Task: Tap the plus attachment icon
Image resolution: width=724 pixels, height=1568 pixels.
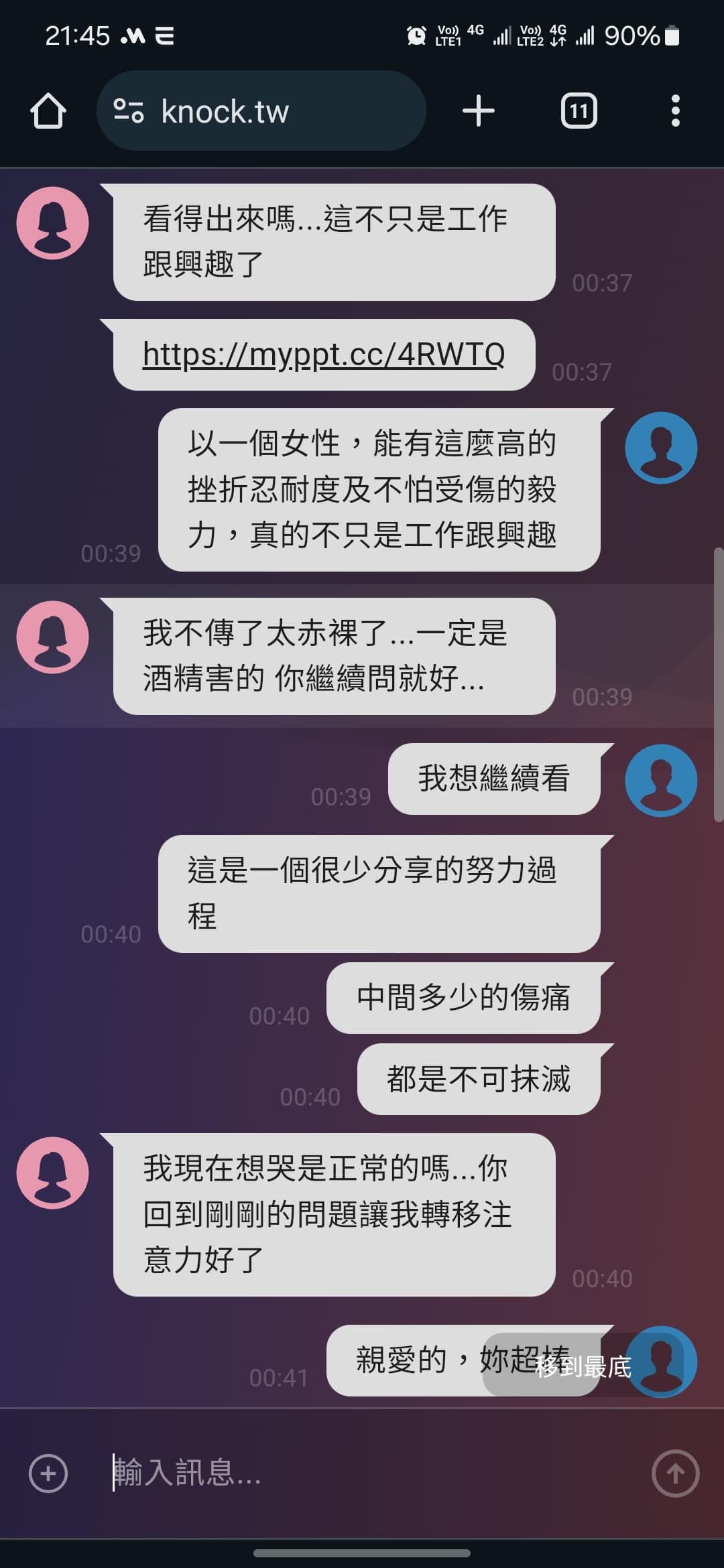Action: tap(48, 1474)
